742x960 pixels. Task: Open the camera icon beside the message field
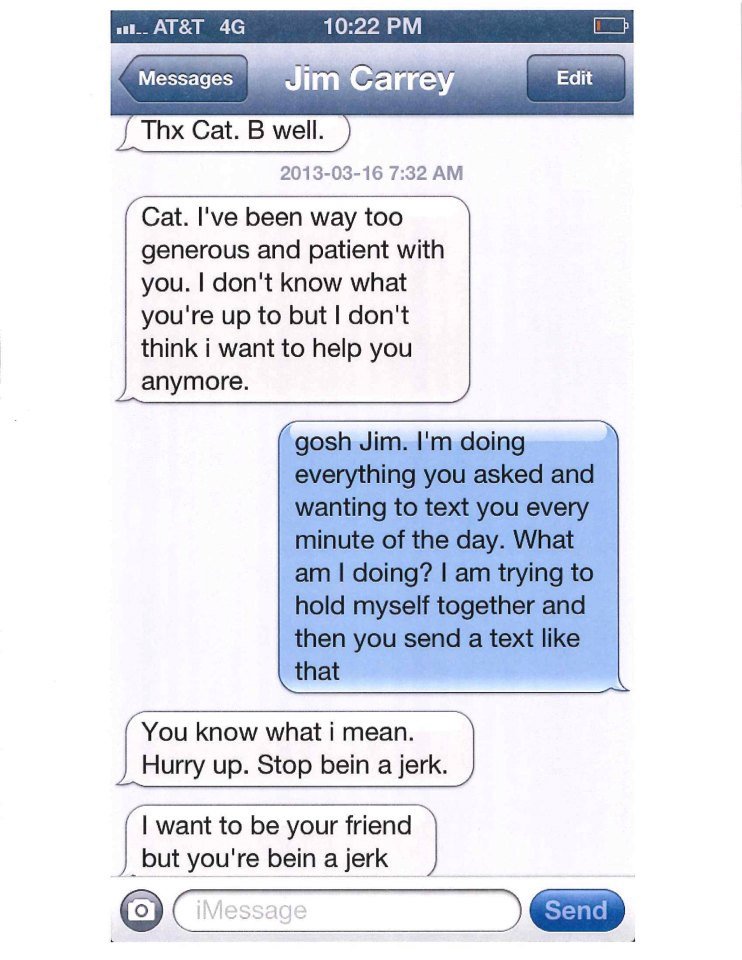[141, 910]
